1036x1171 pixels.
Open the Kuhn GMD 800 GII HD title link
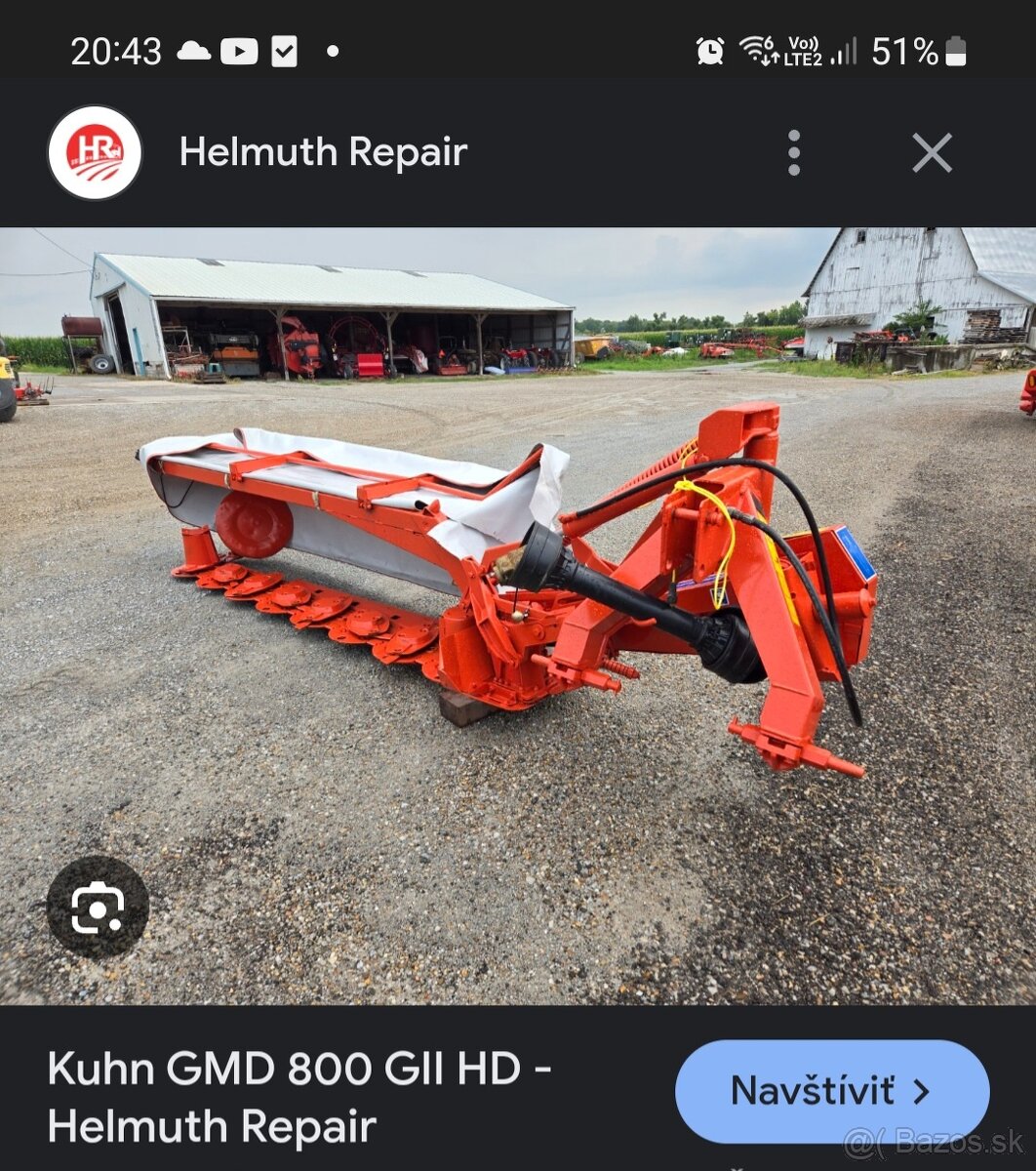(299, 1097)
